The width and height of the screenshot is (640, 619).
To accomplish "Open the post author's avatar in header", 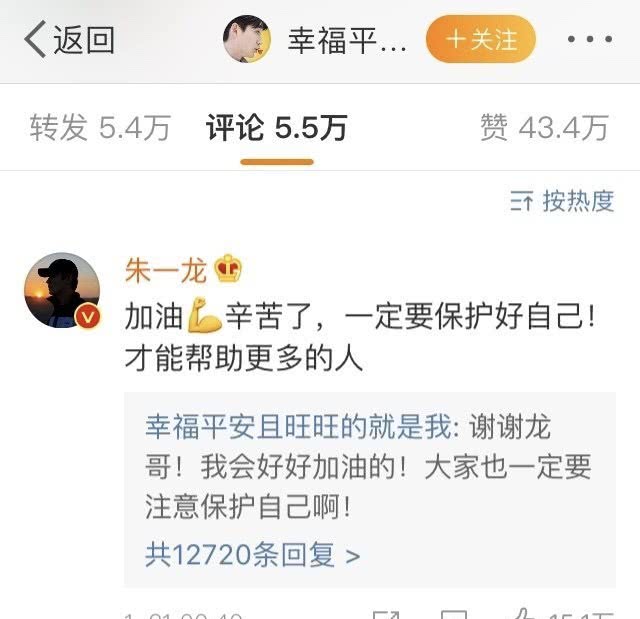I will [x=246, y=40].
